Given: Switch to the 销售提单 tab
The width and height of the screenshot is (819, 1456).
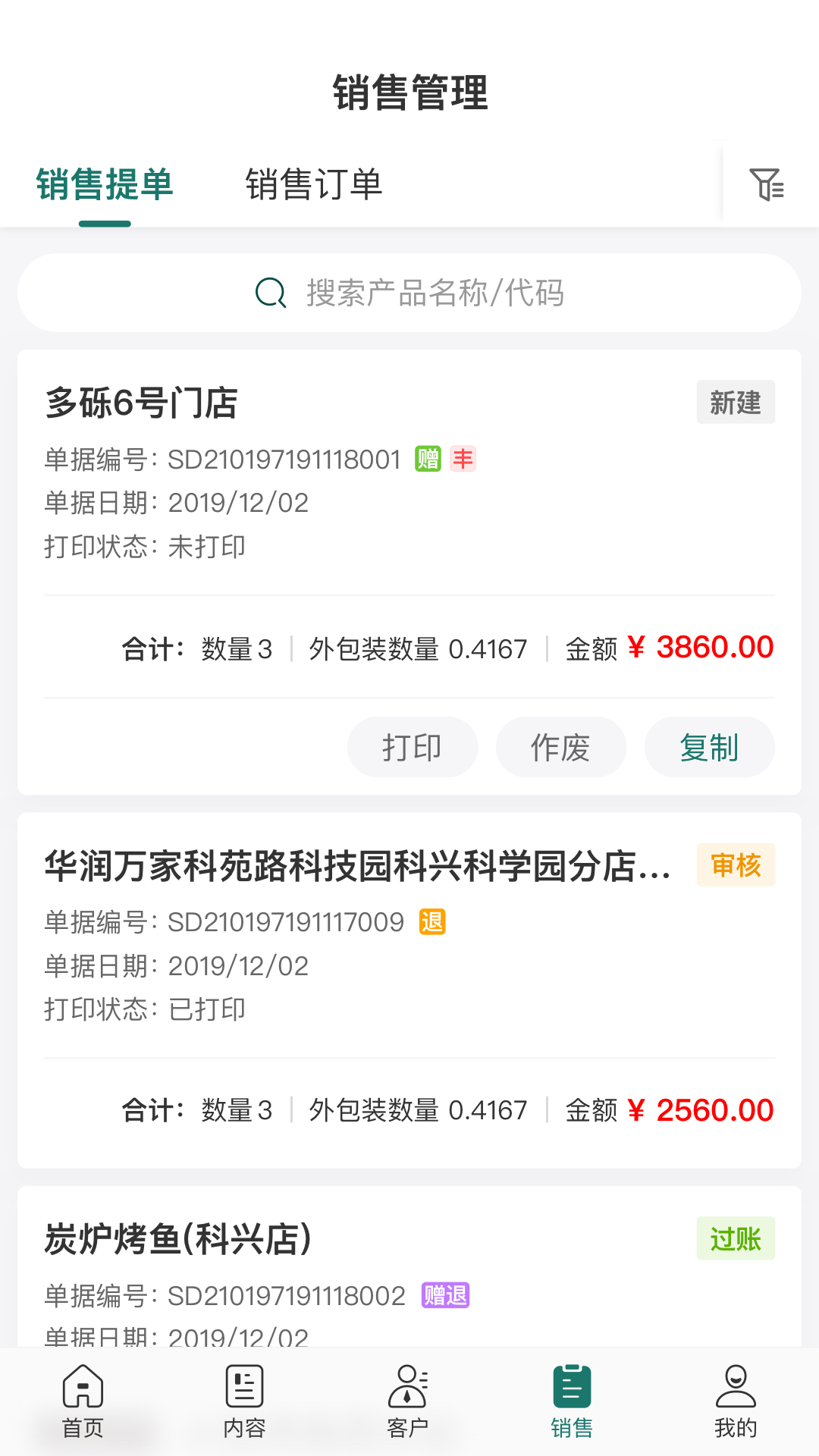Looking at the screenshot, I should (104, 184).
